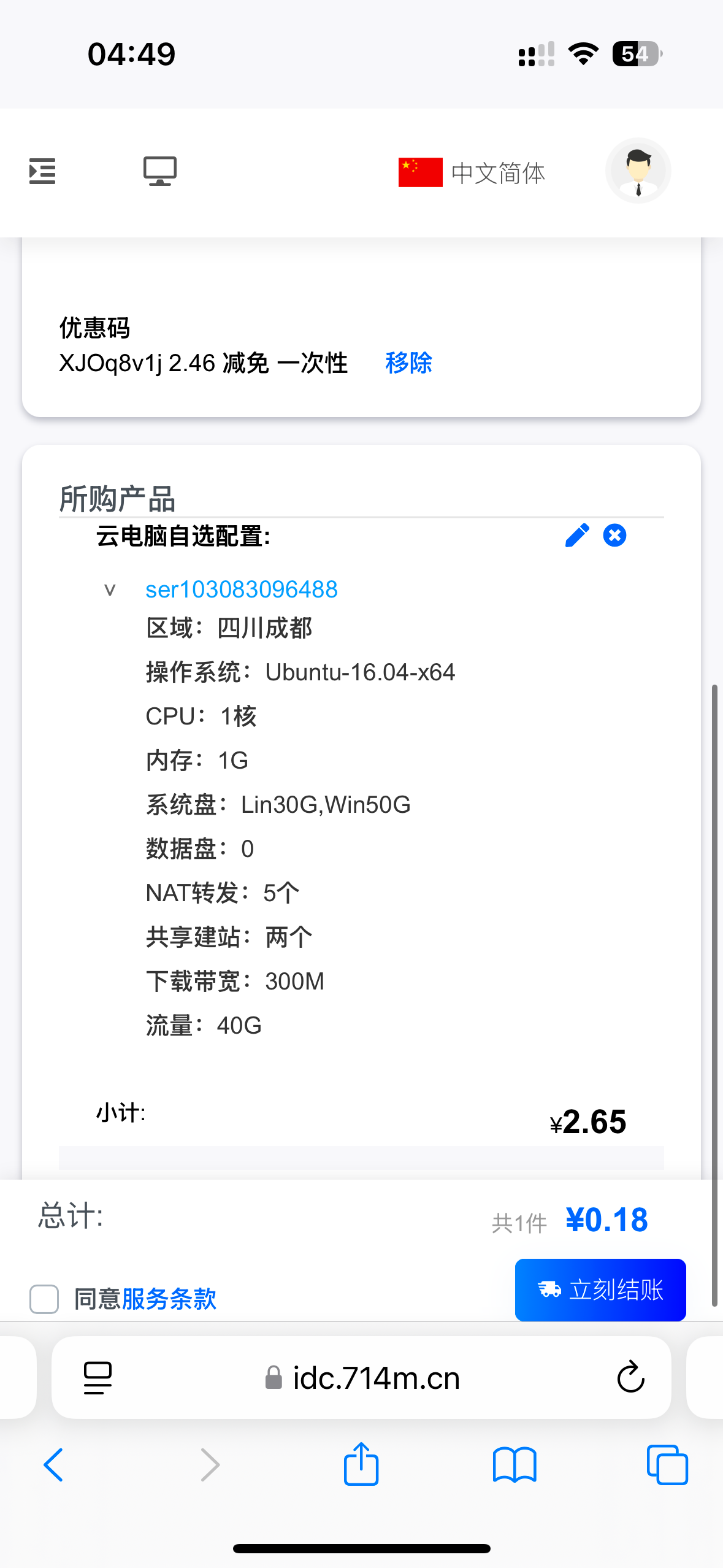Open Safari bookmarks icon
The image size is (723, 1568).
[515, 1465]
